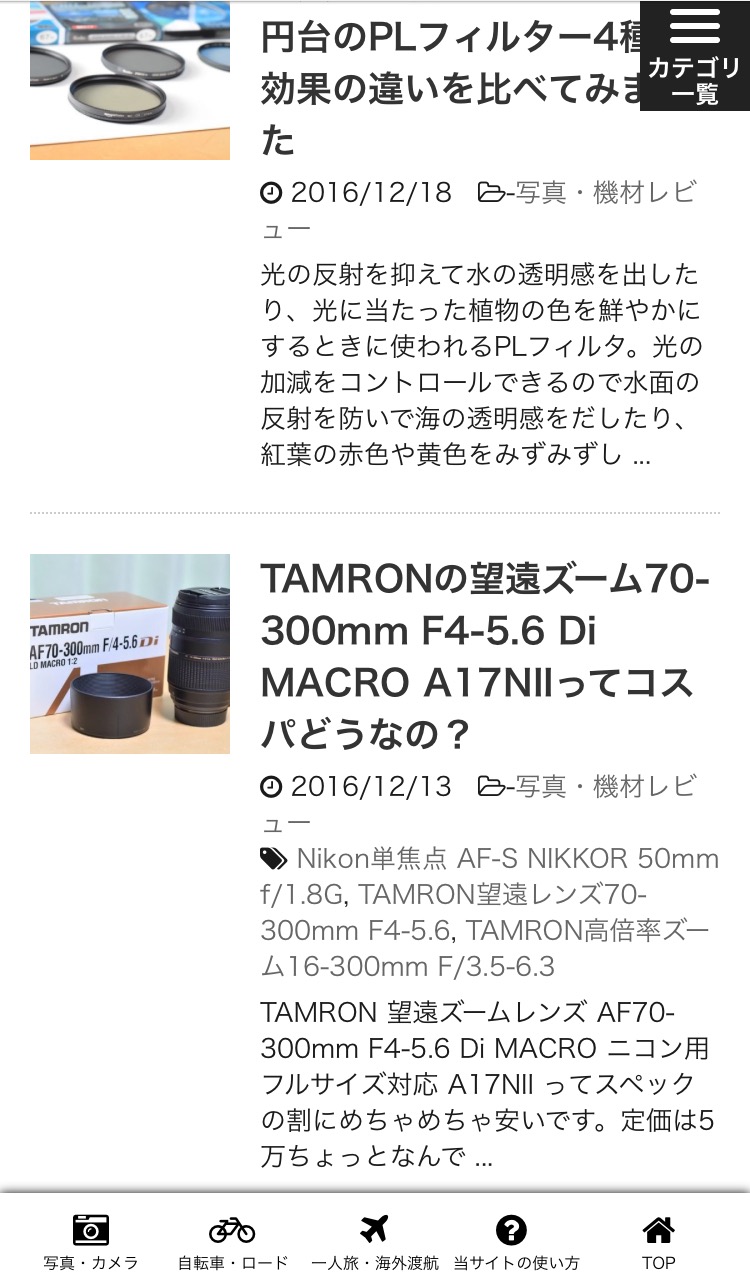750x1285 pixels.
Task: Open the TAMRON 70-300mm A17NII article title
Action: (485, 656)
